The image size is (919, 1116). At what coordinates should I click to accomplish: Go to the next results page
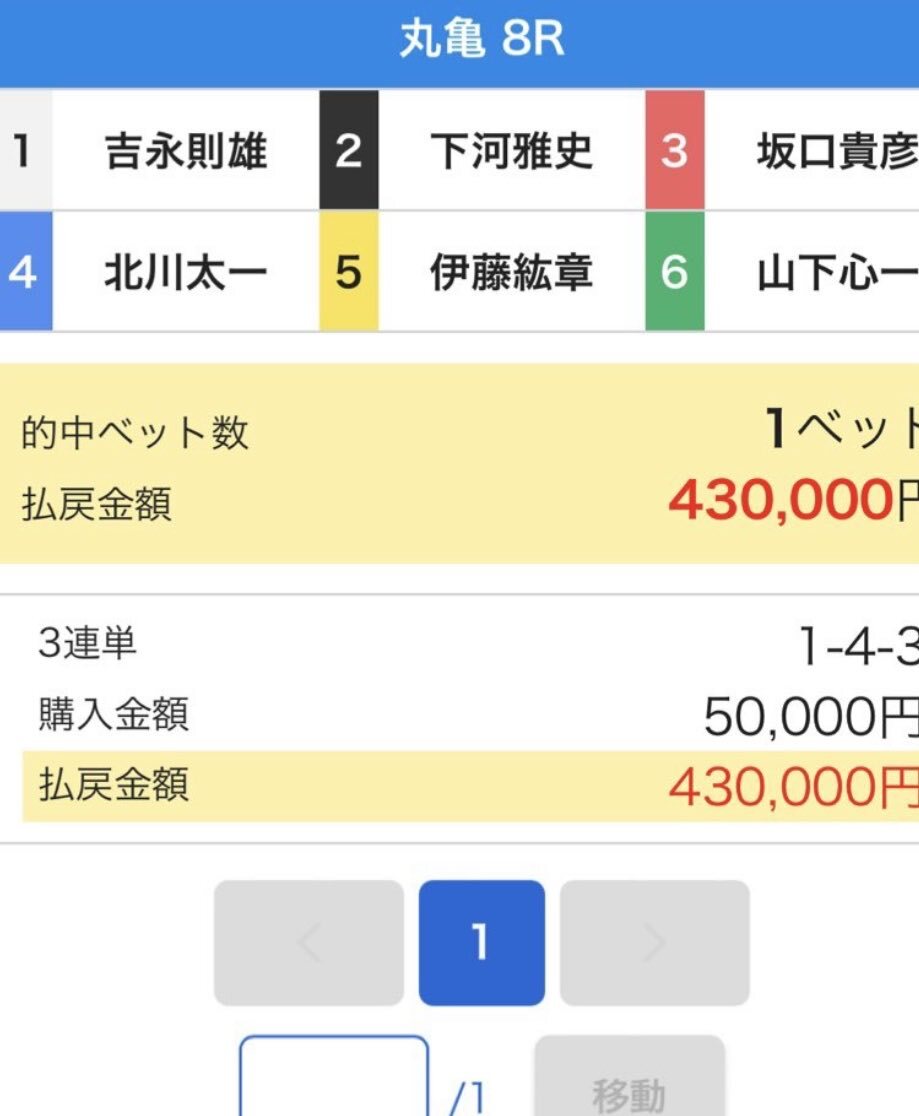tap(654, 942)
